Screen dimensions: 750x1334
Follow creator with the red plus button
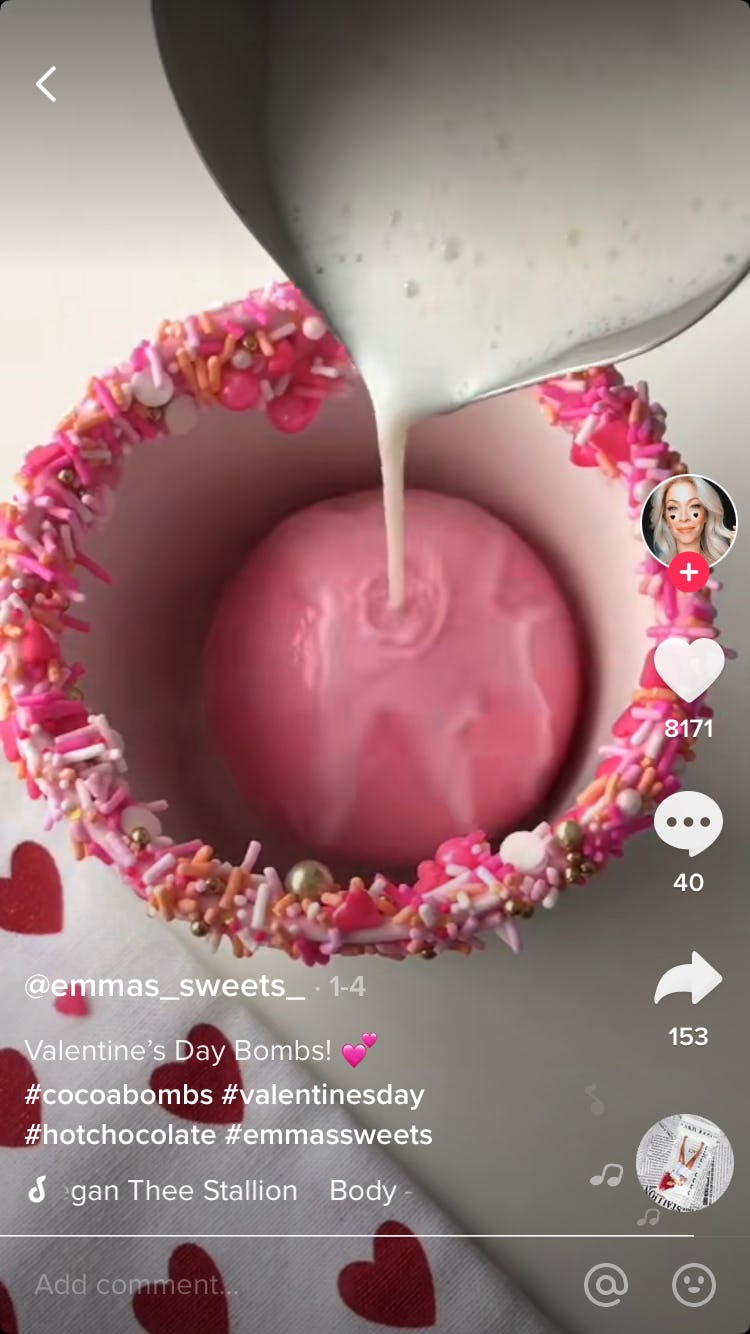689,573
